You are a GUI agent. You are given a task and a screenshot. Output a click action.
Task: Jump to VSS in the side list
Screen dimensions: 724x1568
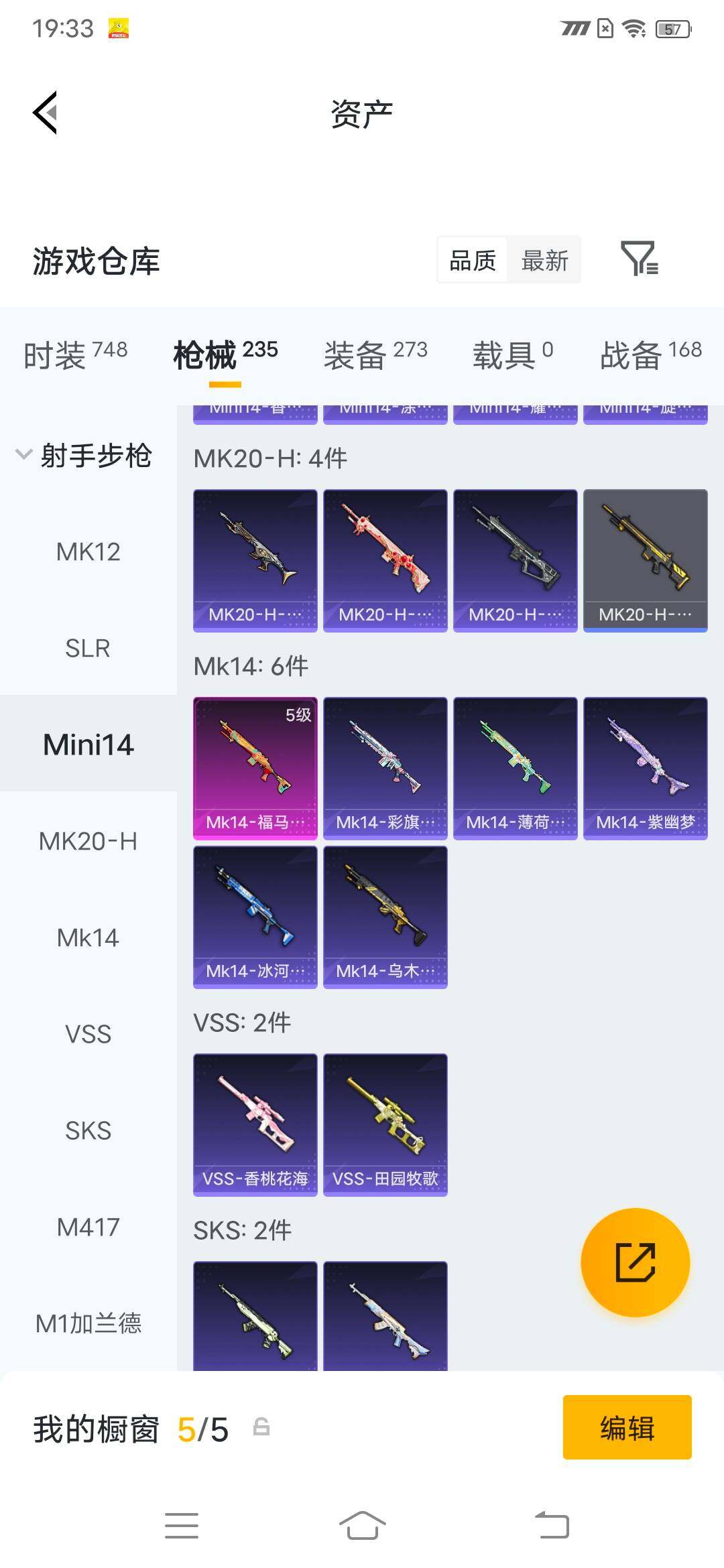pyautogui.click(x=88, y=1034)
